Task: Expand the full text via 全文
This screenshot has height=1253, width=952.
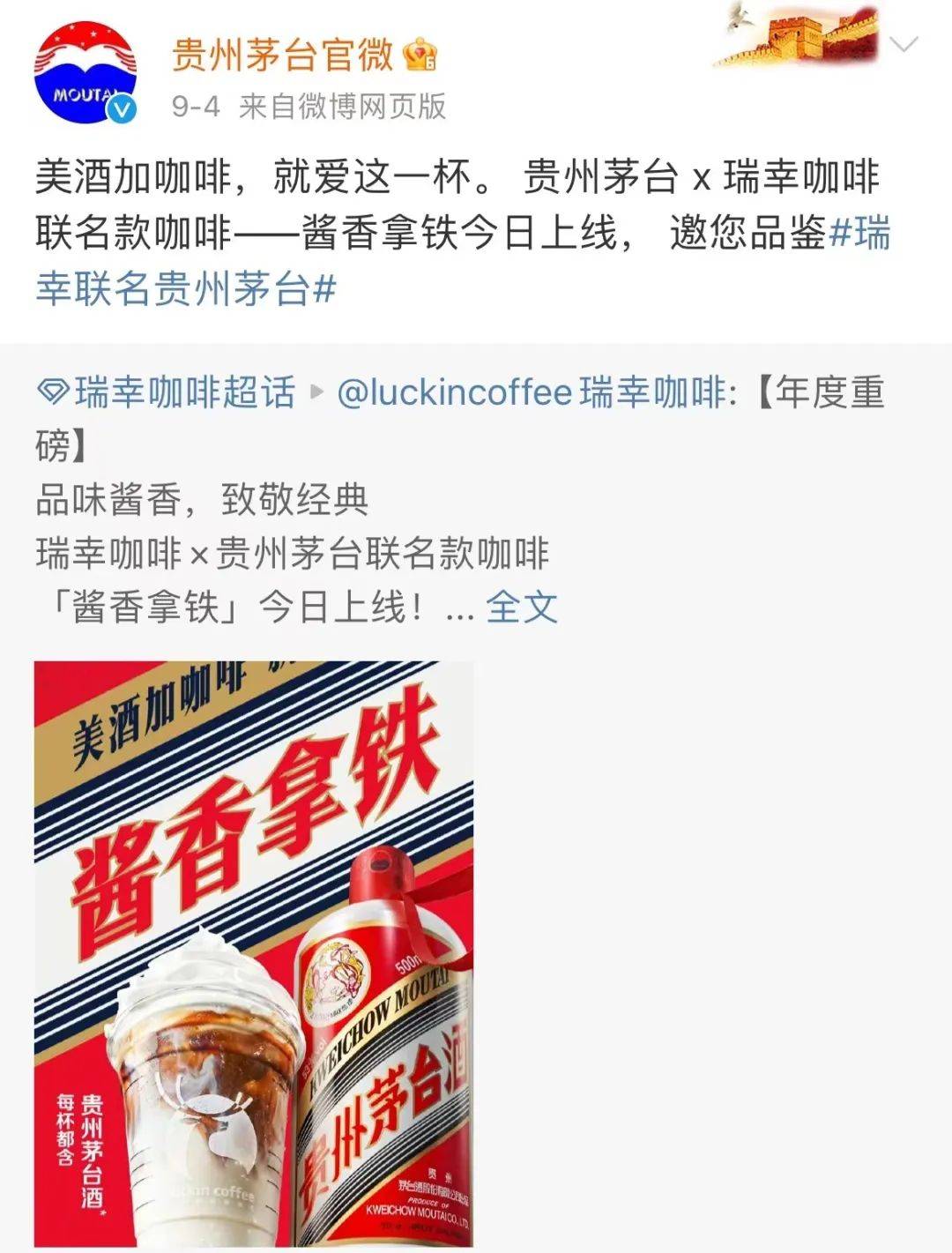Action: (522, 608)
